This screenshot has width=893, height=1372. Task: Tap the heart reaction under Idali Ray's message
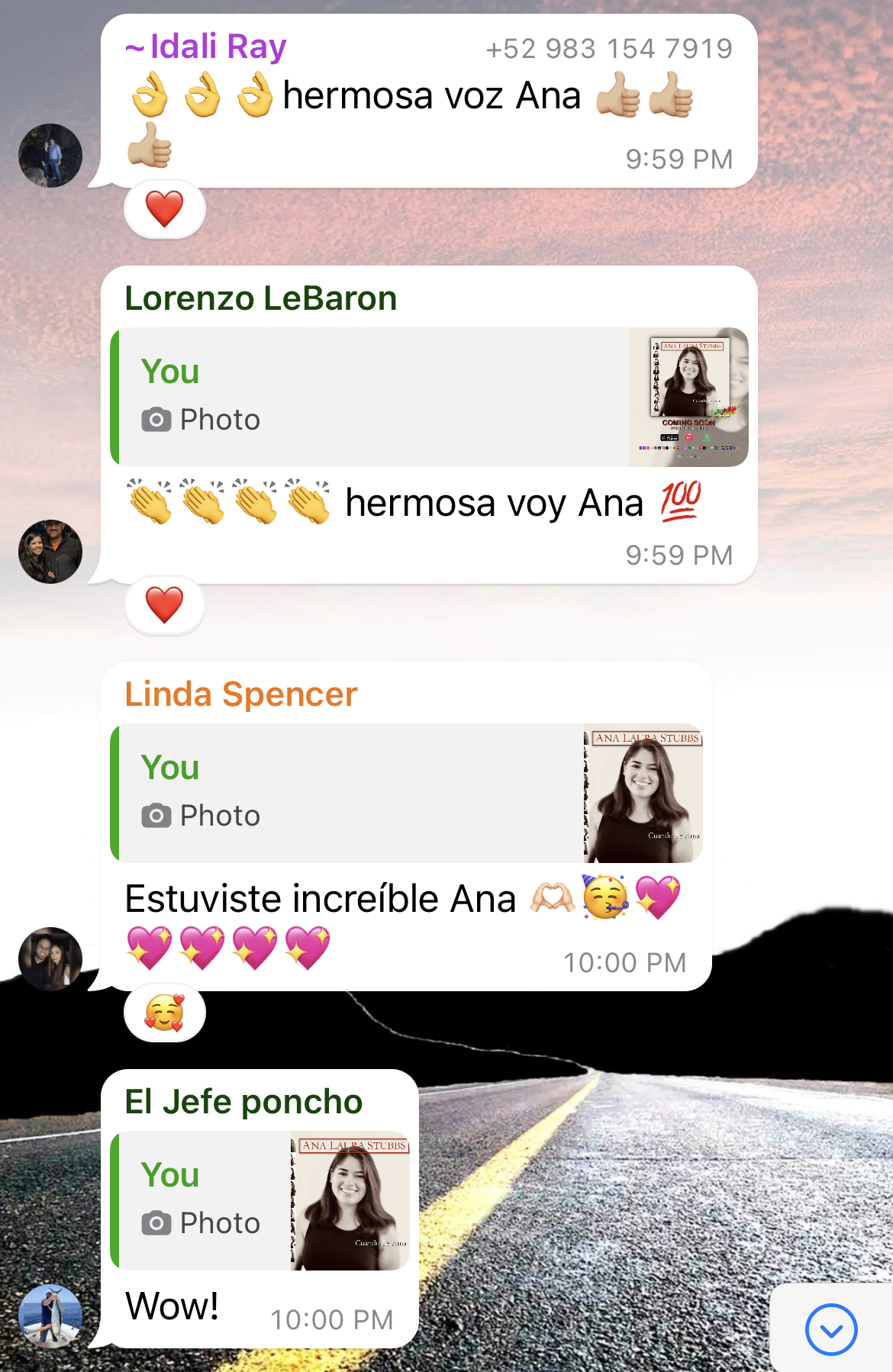click(165, 209)
